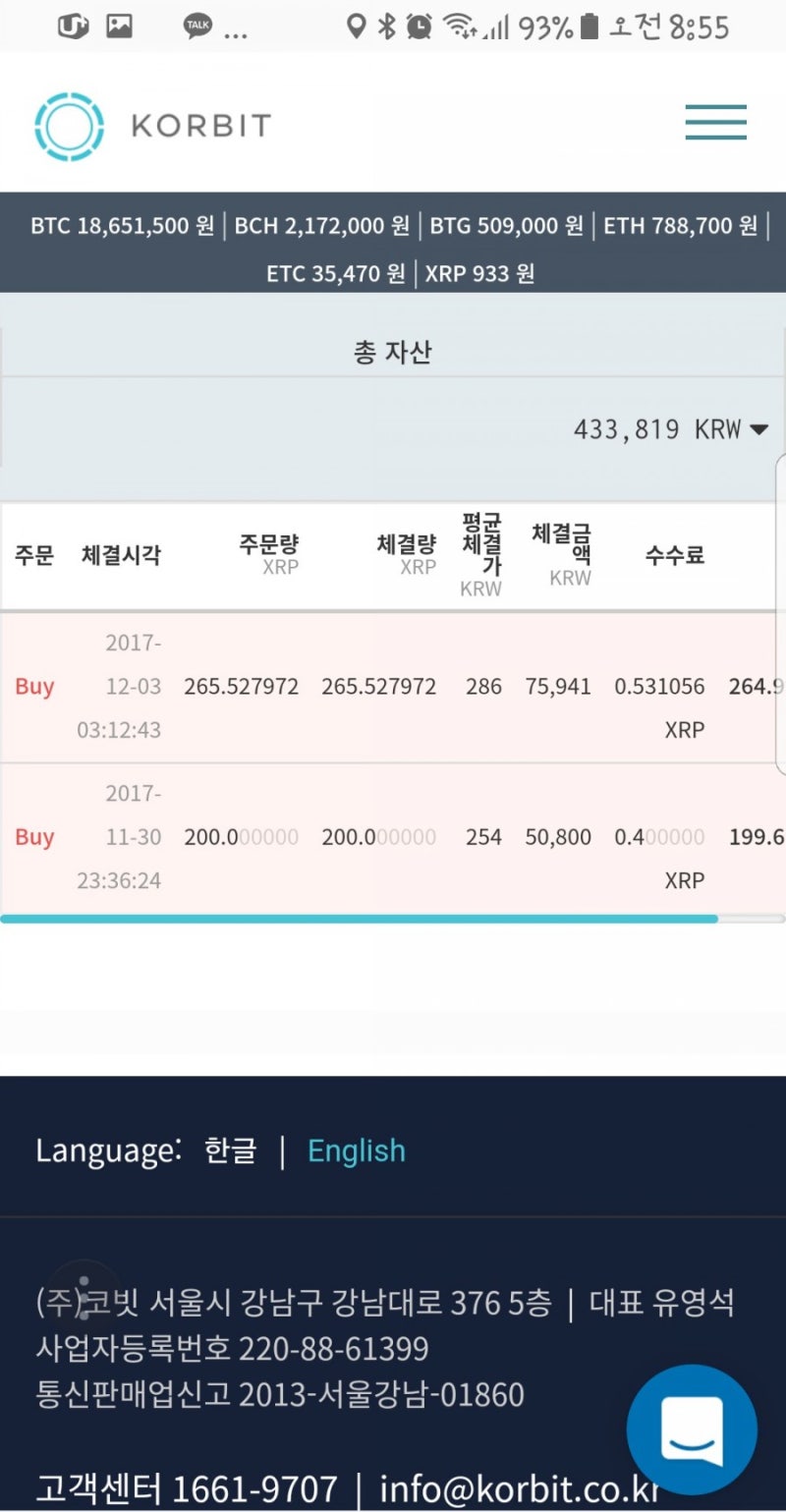Collapse the 총 자산 section

click(x=393, y=351)
